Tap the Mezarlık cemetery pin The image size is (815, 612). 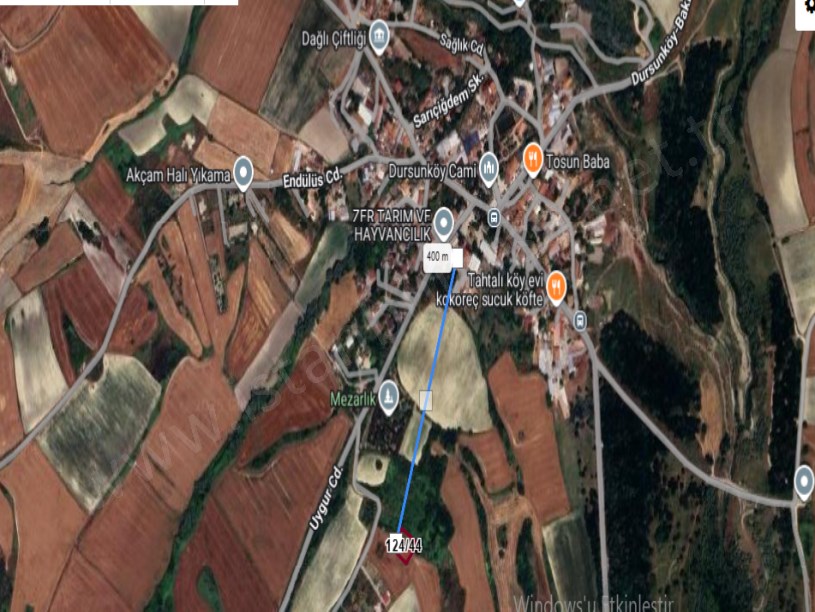[x=388, y=396]
